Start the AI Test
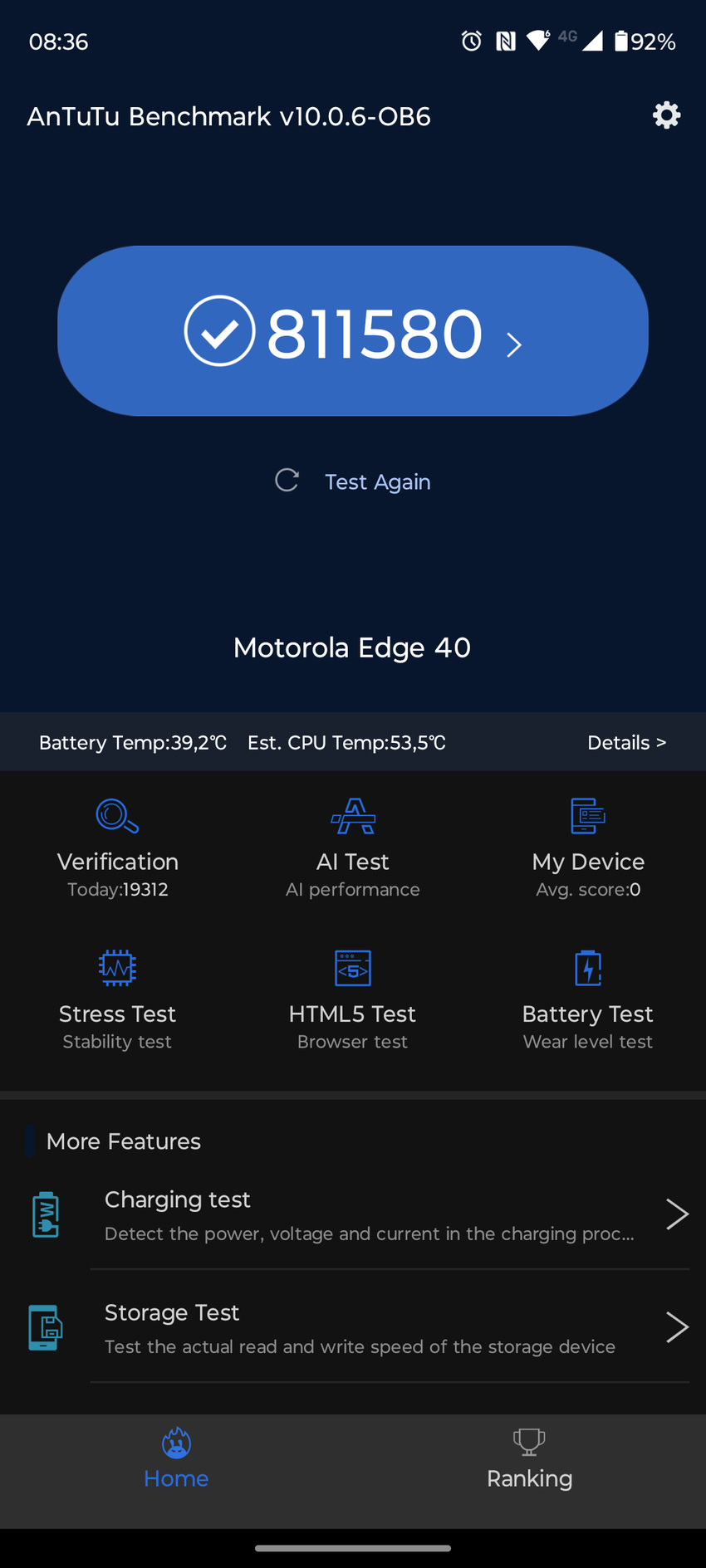This screenshot has width=706, height=1568. point(353,848)
